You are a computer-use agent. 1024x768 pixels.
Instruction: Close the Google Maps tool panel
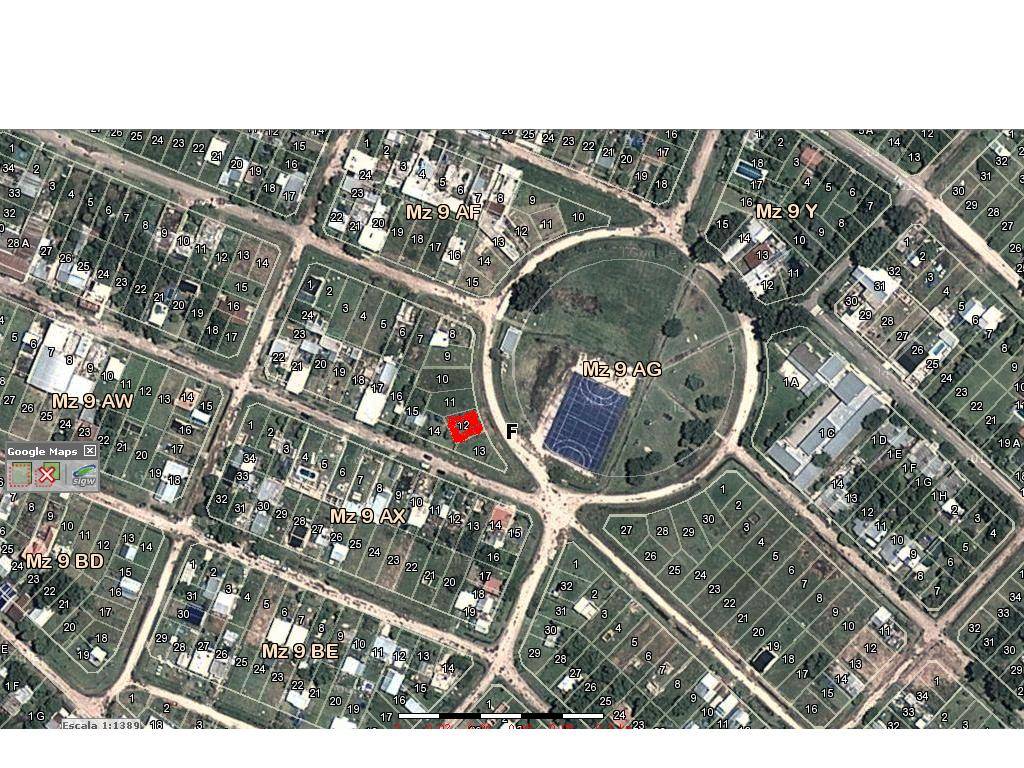90,452
